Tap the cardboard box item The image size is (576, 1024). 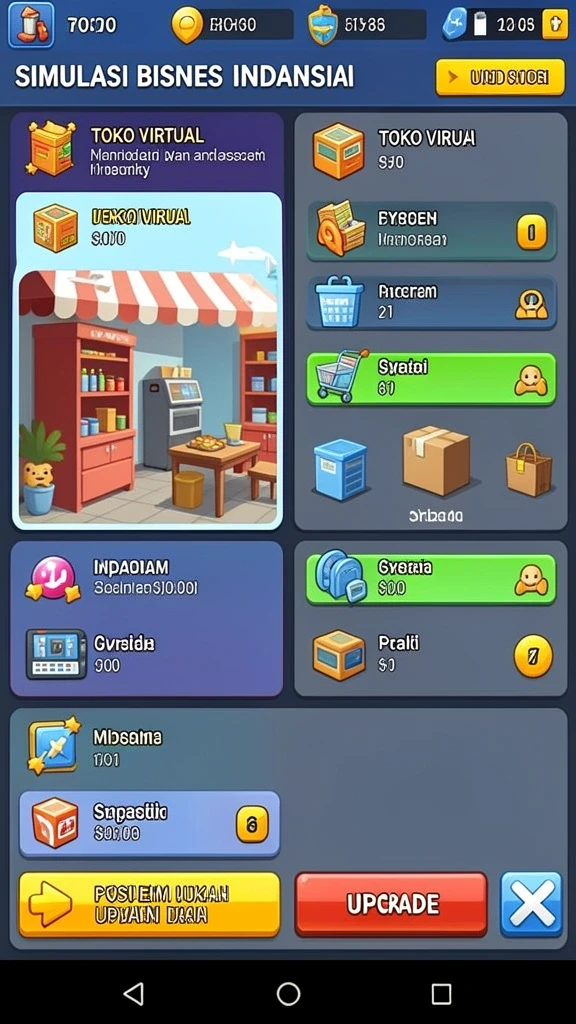pyautogui.click(x=436, y=459)
